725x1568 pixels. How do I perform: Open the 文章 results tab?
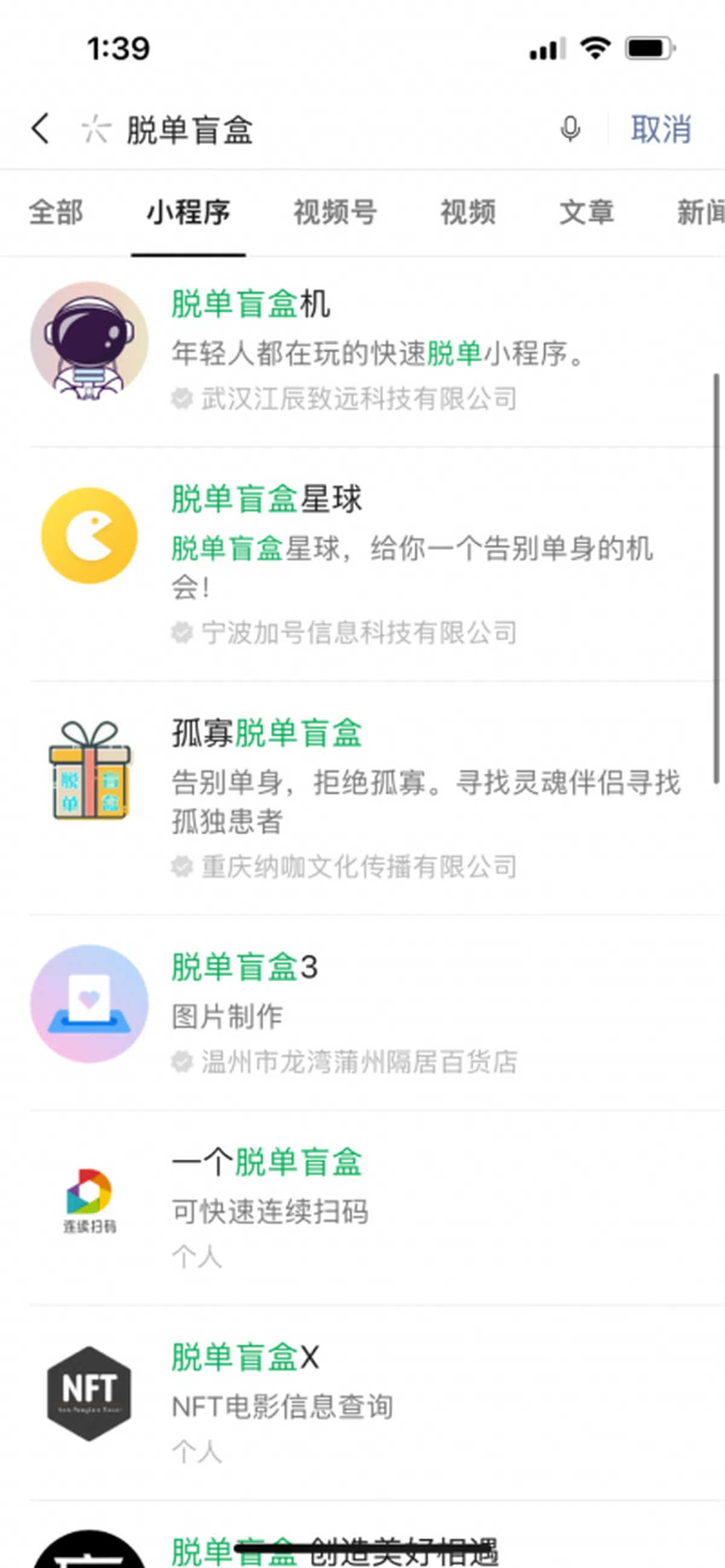click(586, 213)
